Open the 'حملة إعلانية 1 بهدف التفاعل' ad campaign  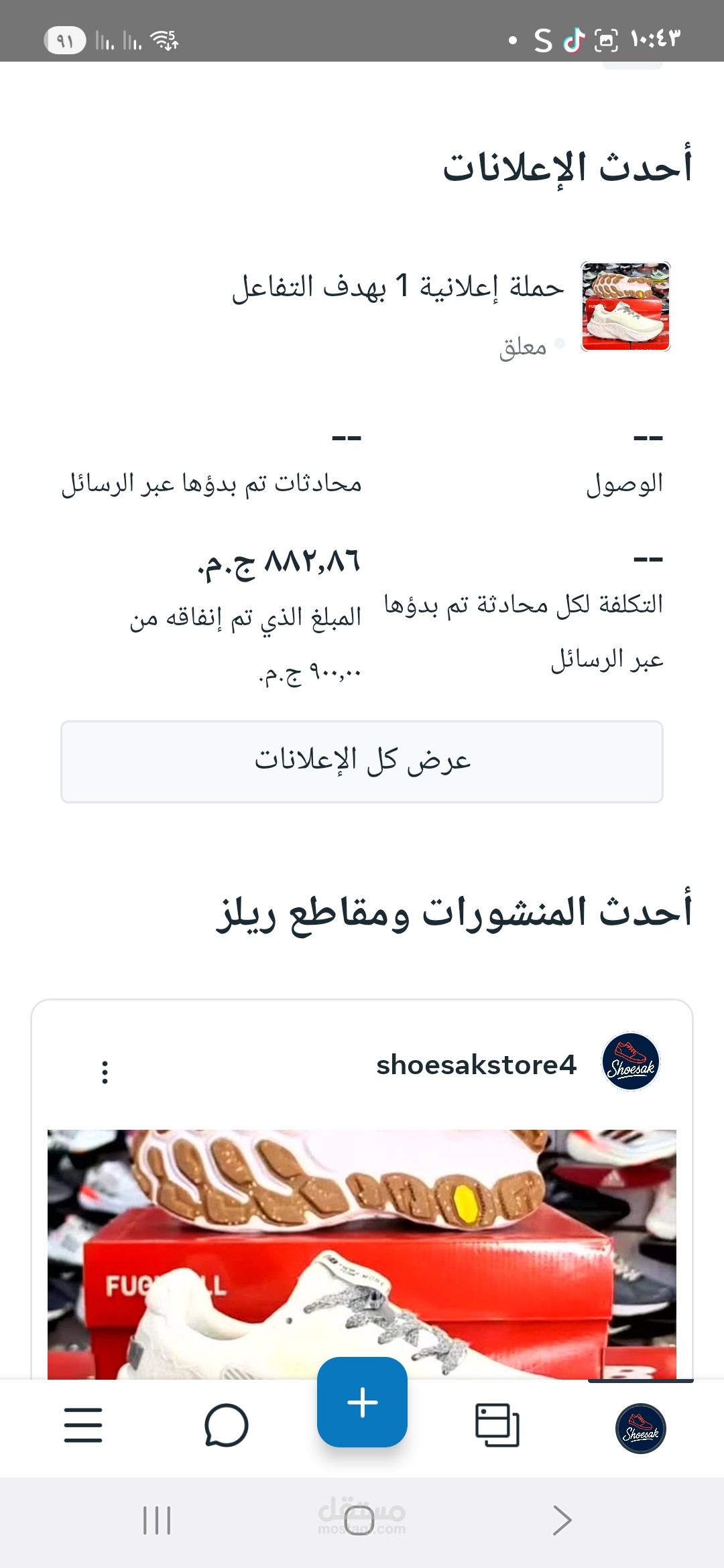(x=398, y=287)
